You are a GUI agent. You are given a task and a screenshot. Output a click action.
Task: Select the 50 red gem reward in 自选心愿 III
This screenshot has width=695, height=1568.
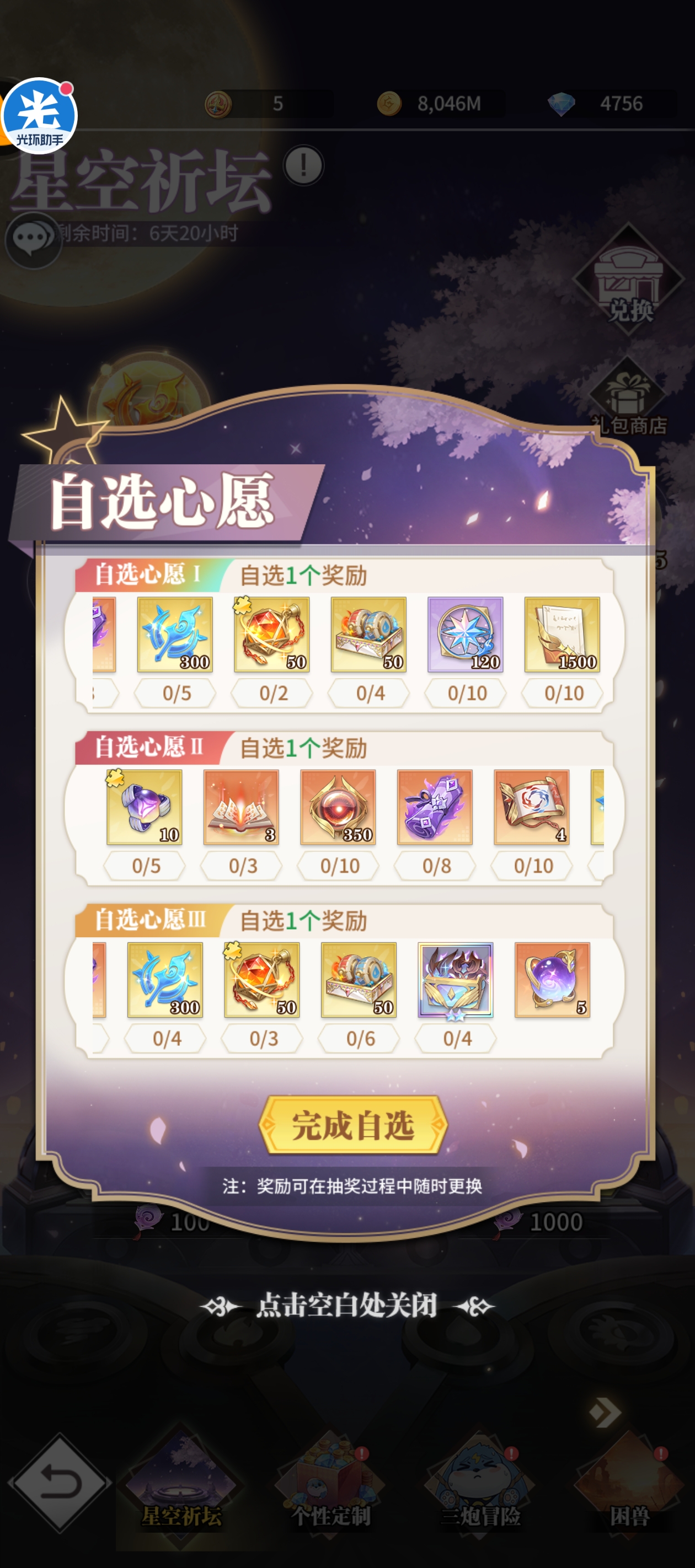pyautogui.click(x=262, y=980)
